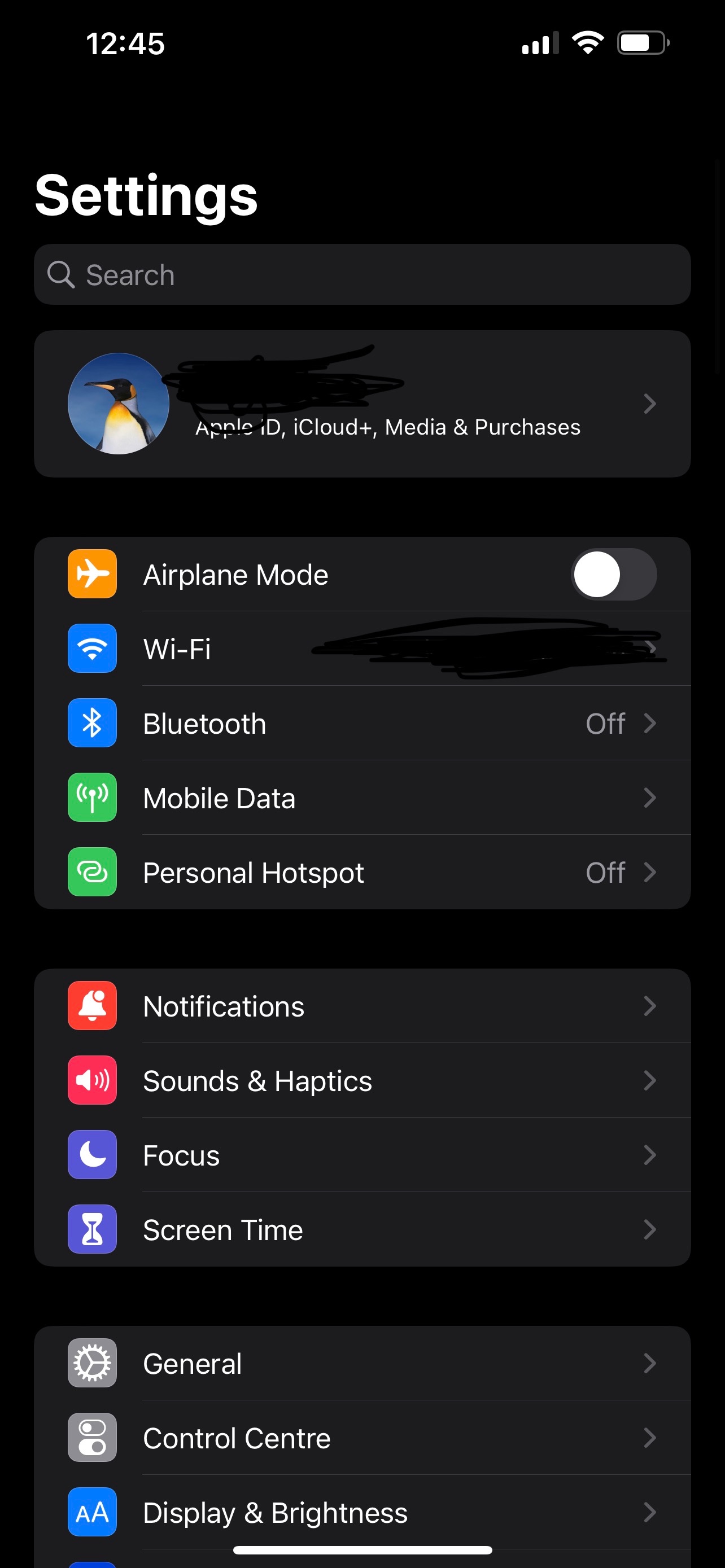Open Personal Hotspot settings
Screen dimensions: 725x1568
pos(362,872)
